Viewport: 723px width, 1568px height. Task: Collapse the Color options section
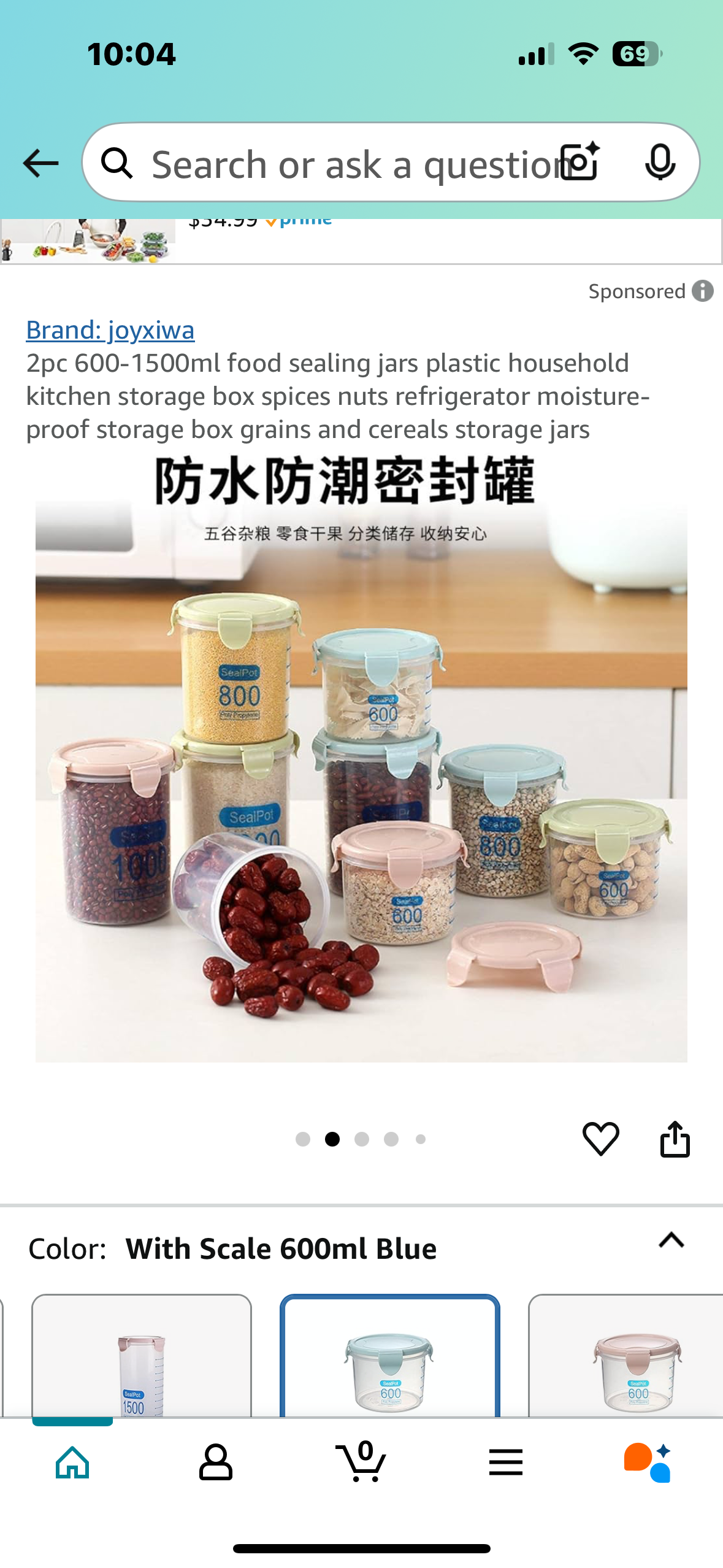[671, 1240]
